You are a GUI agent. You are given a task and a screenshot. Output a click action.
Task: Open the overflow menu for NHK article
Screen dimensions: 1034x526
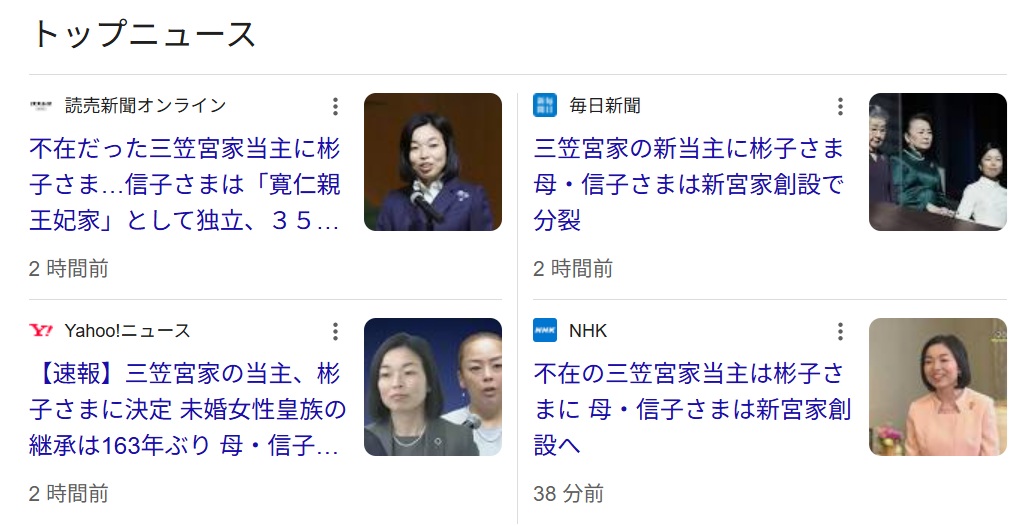pos(840,331)
